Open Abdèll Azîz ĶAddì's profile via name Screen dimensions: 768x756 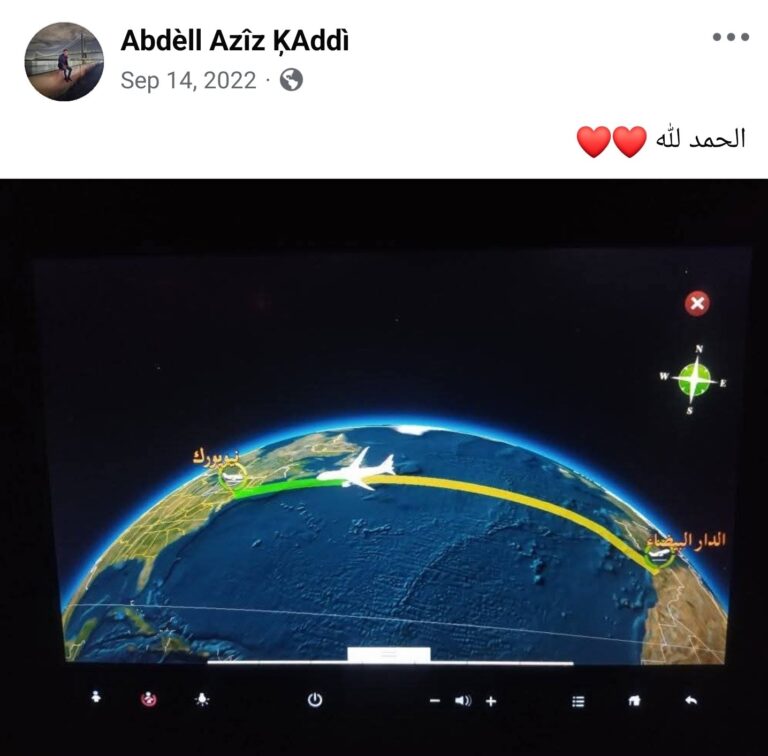click(235, 41)
